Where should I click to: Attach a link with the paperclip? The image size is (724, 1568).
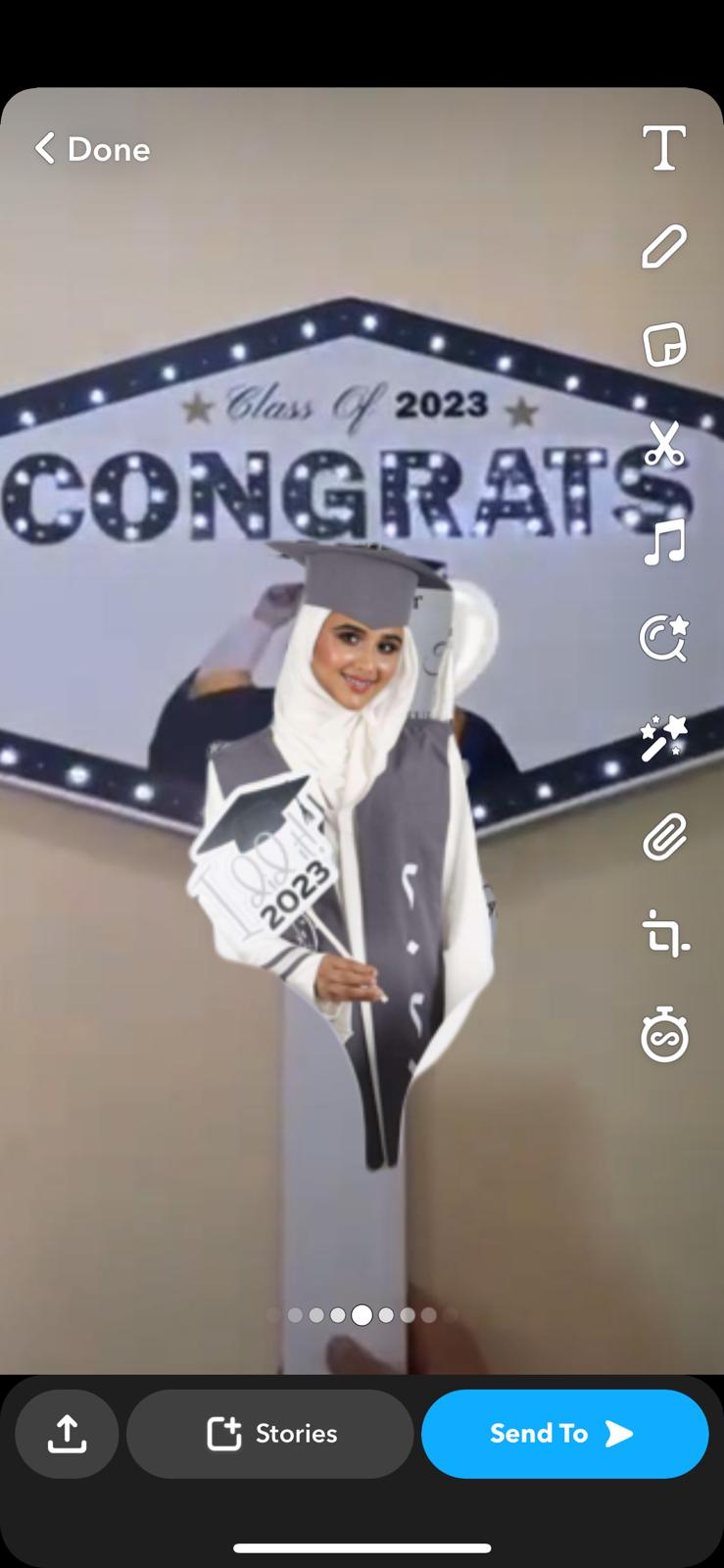pos(664,837)
